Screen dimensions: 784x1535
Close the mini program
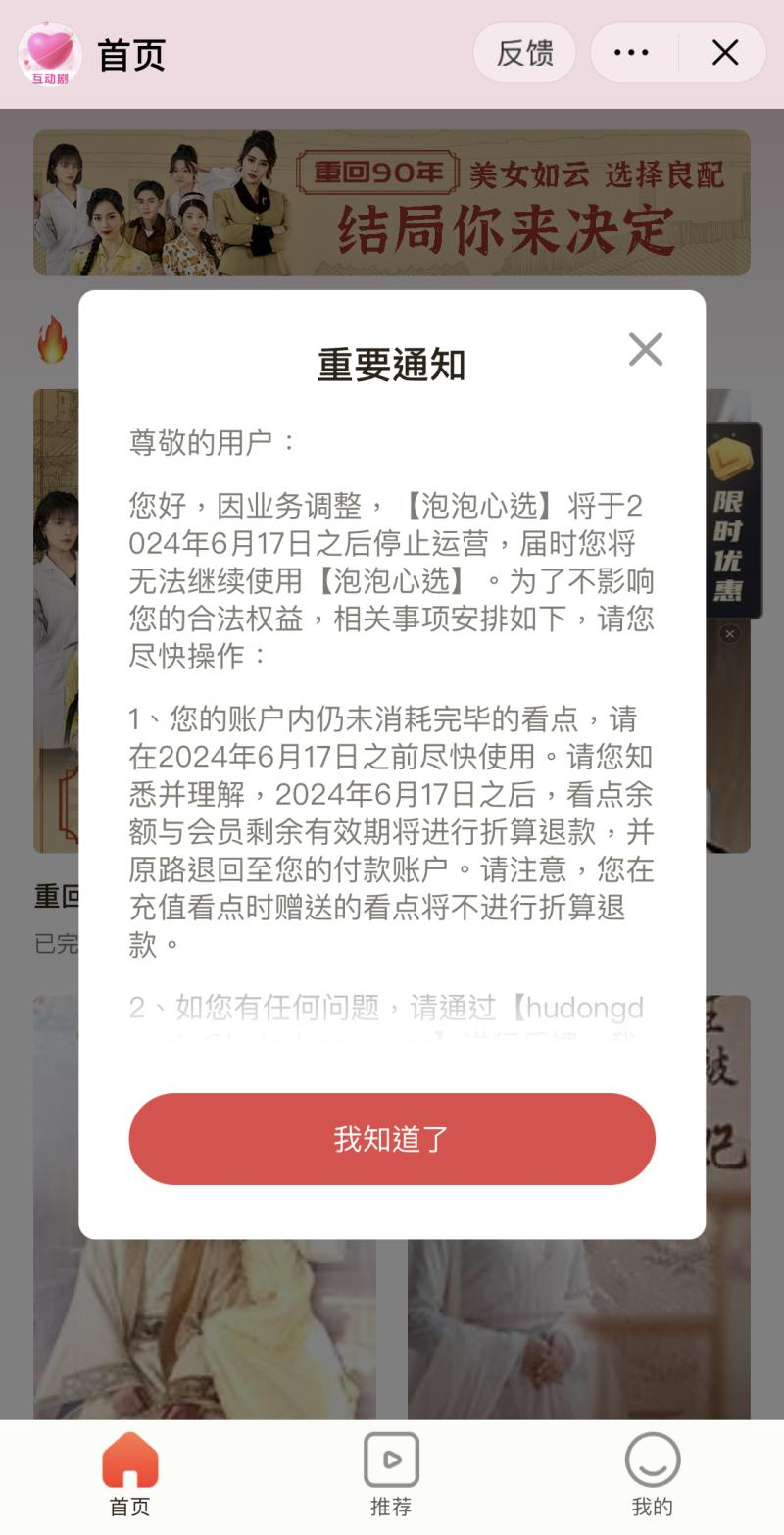coord(725,53)
